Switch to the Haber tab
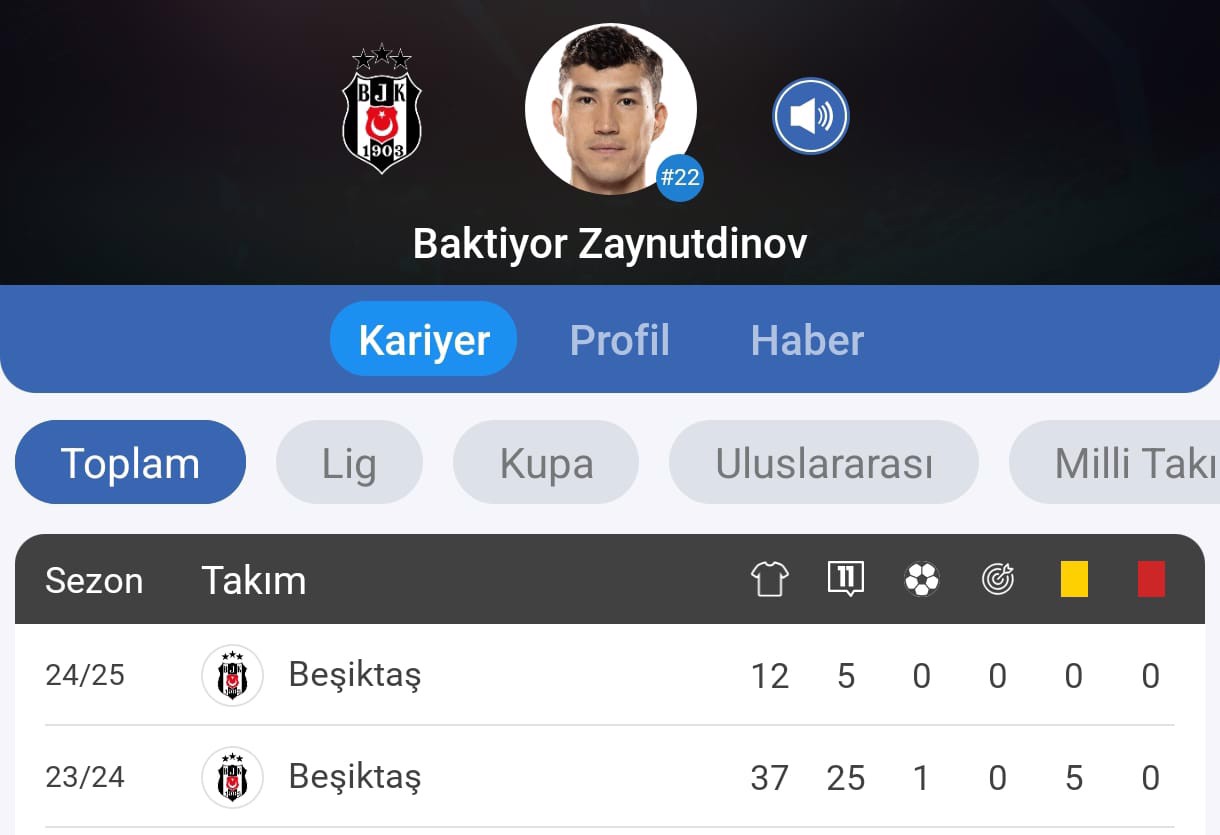The image size is (1220, 835). click(807, 340)
